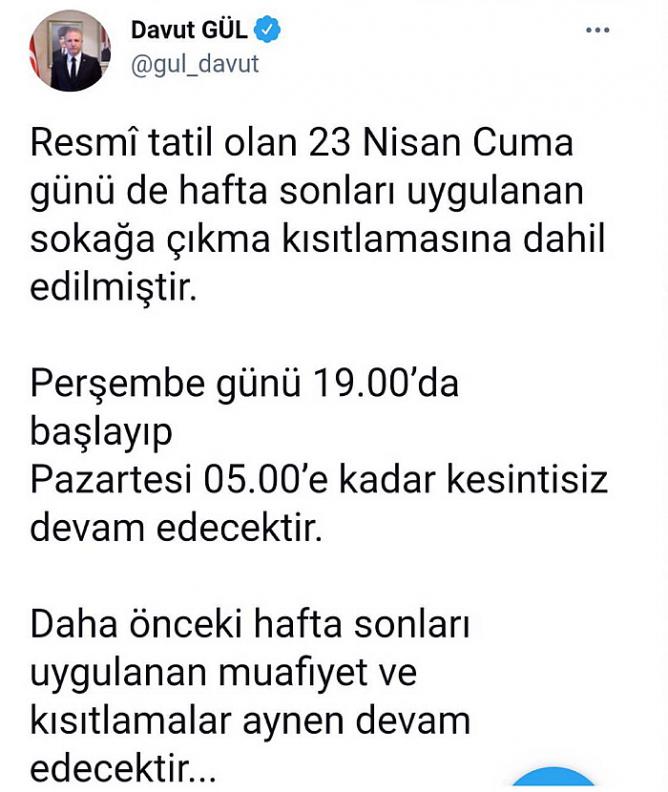Screen dimensions: 668x792
Task: Tap the blue compose floating button
Action: click(553, 779)
